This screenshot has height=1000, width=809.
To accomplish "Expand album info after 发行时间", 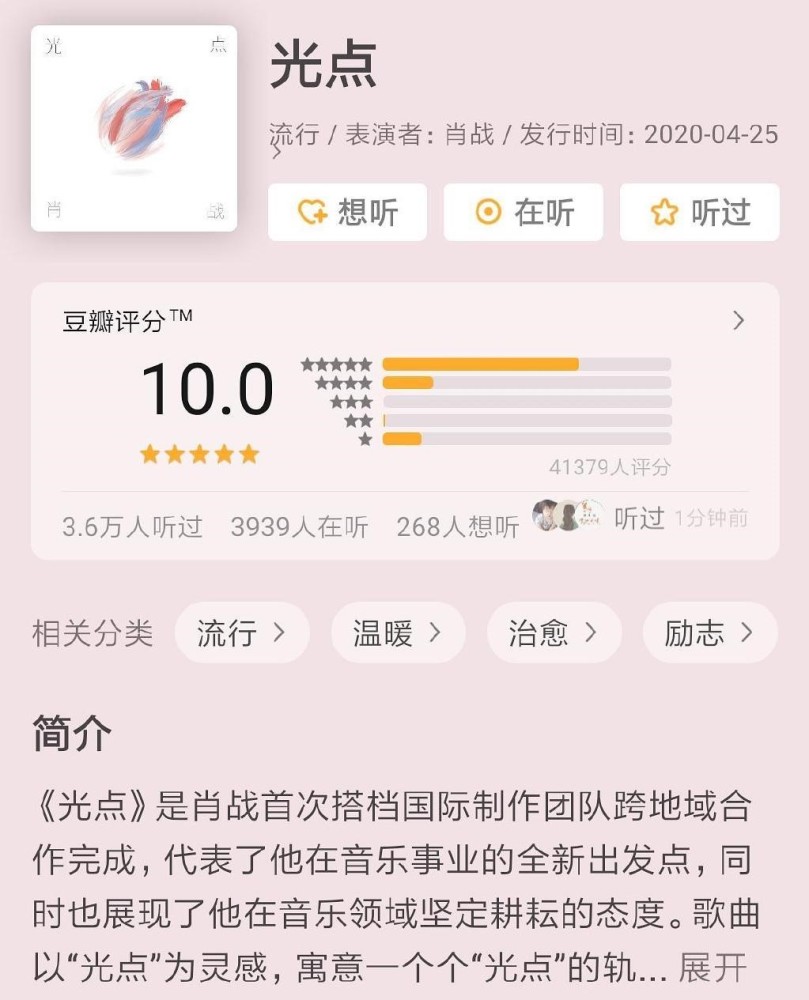I will pos(277,154).
